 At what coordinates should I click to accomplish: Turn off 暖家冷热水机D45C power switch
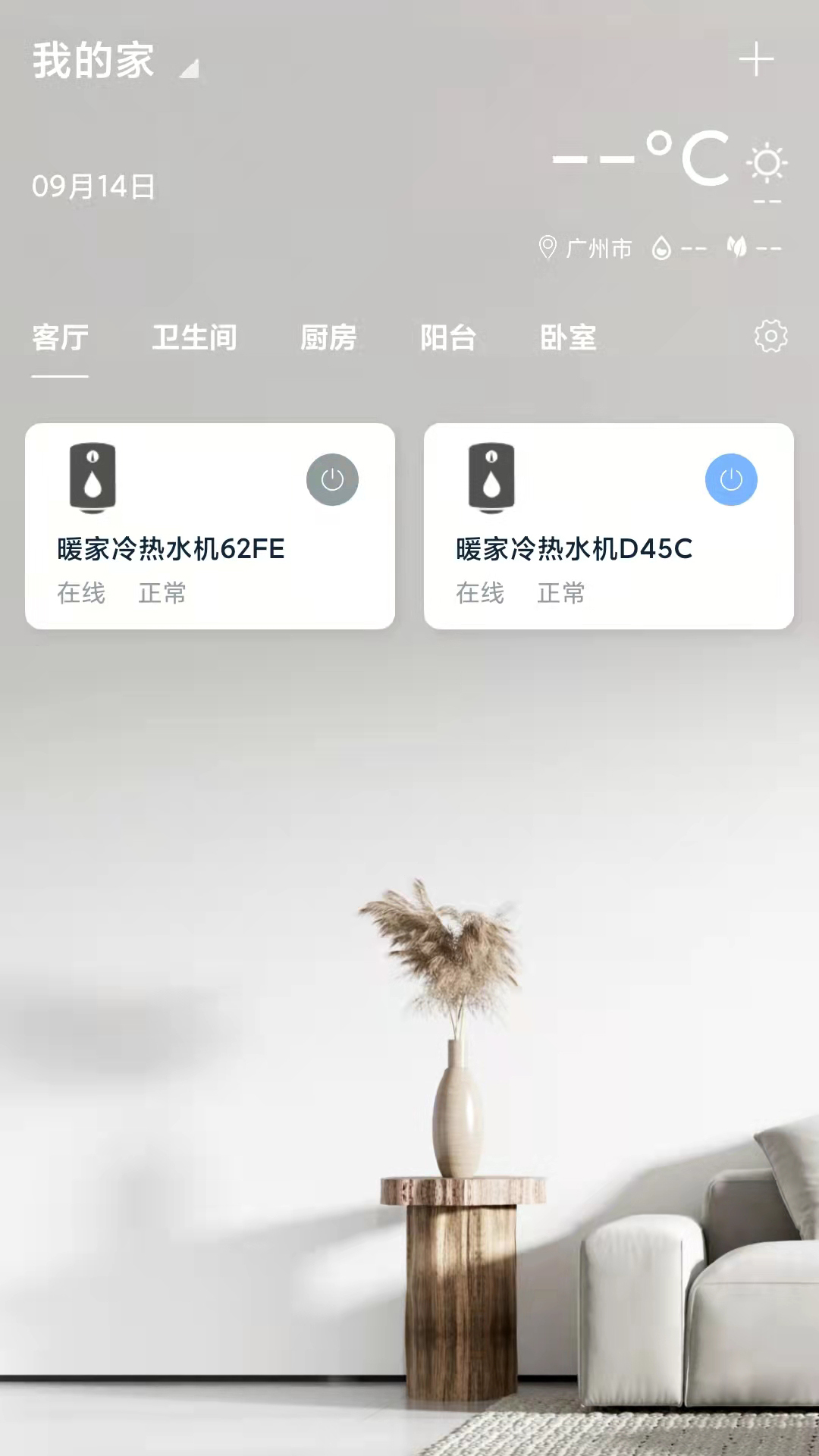point(730,479)
